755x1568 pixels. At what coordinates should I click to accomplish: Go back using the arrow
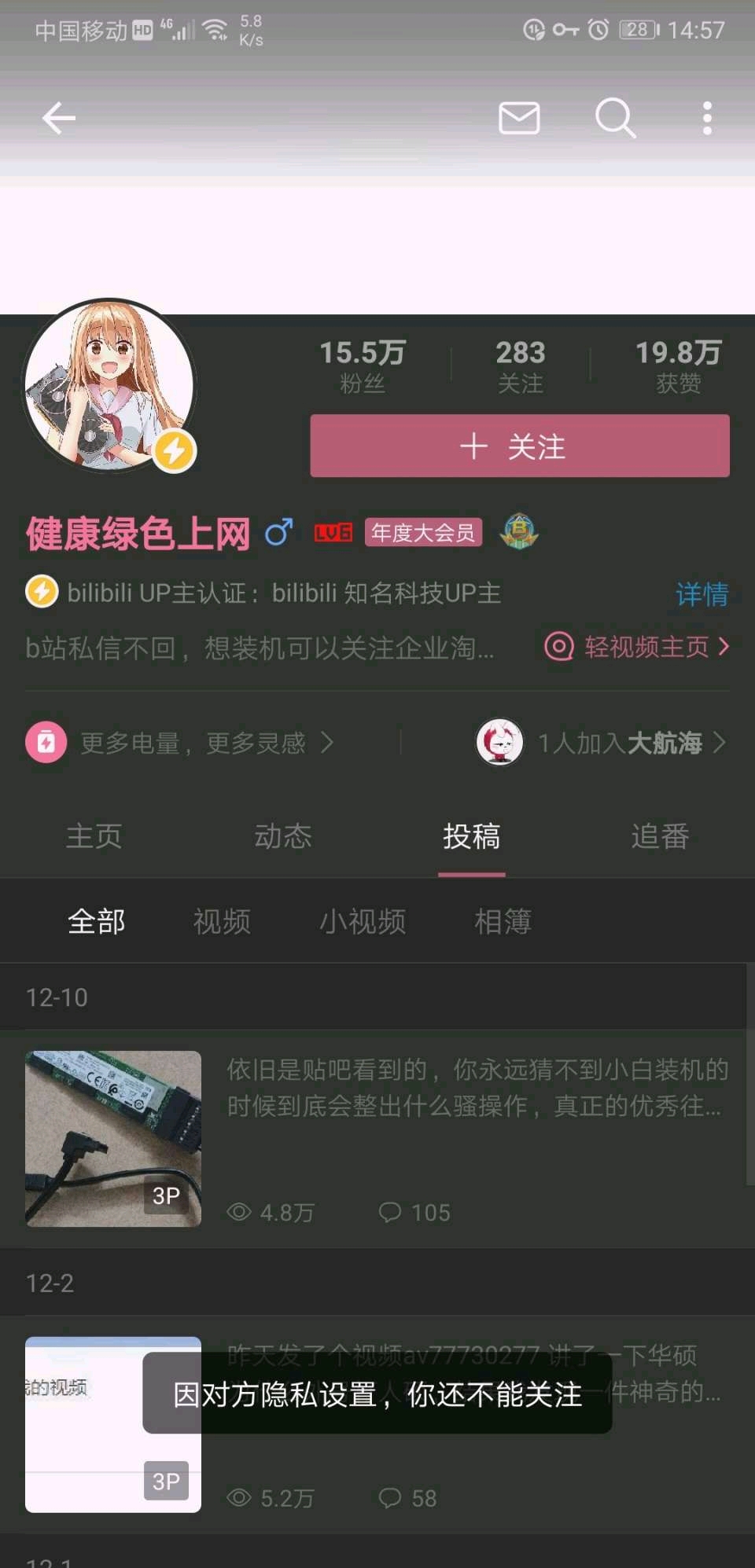(59, 119)
